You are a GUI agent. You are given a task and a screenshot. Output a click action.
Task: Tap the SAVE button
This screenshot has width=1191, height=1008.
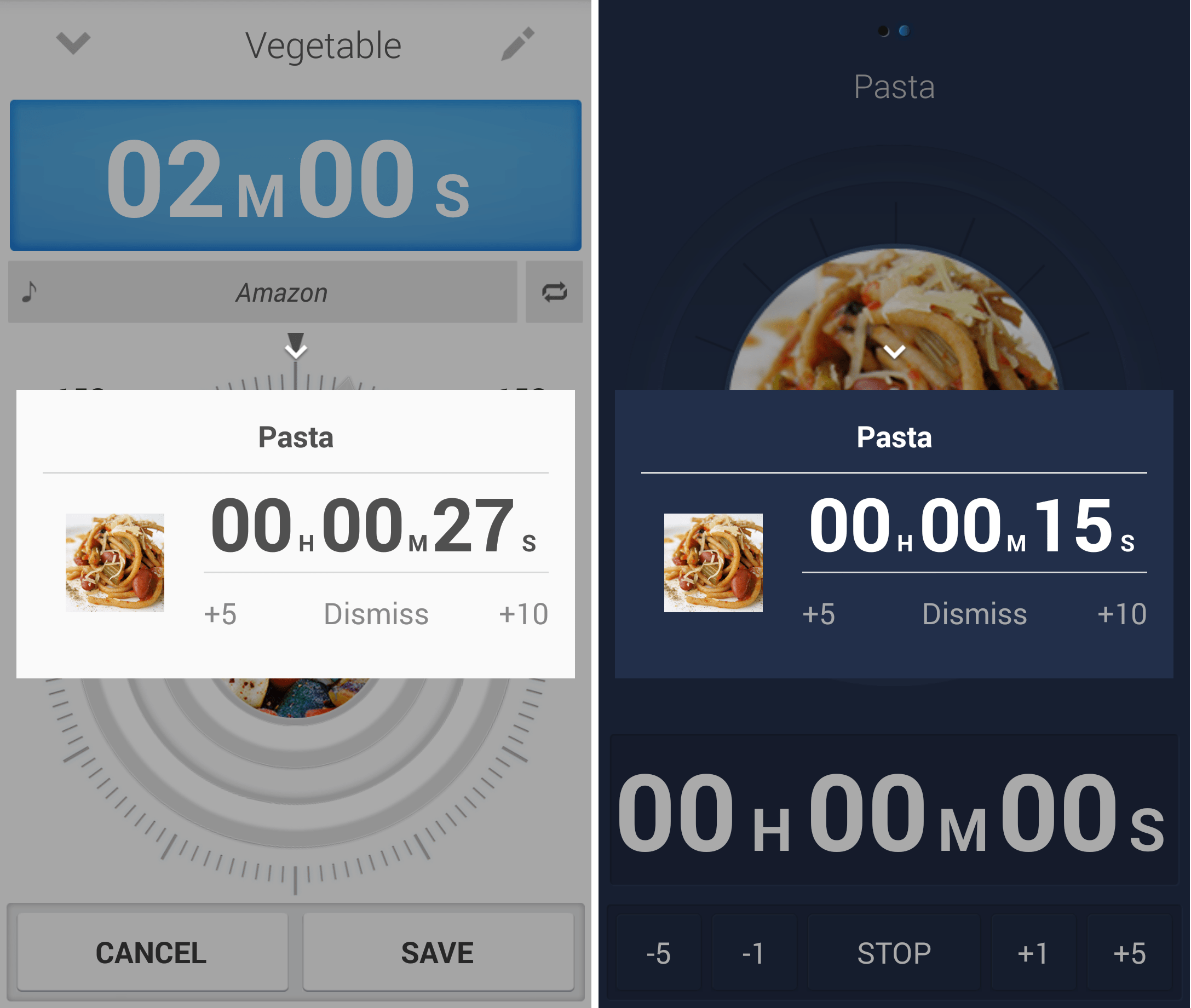[x=438, y=953]
